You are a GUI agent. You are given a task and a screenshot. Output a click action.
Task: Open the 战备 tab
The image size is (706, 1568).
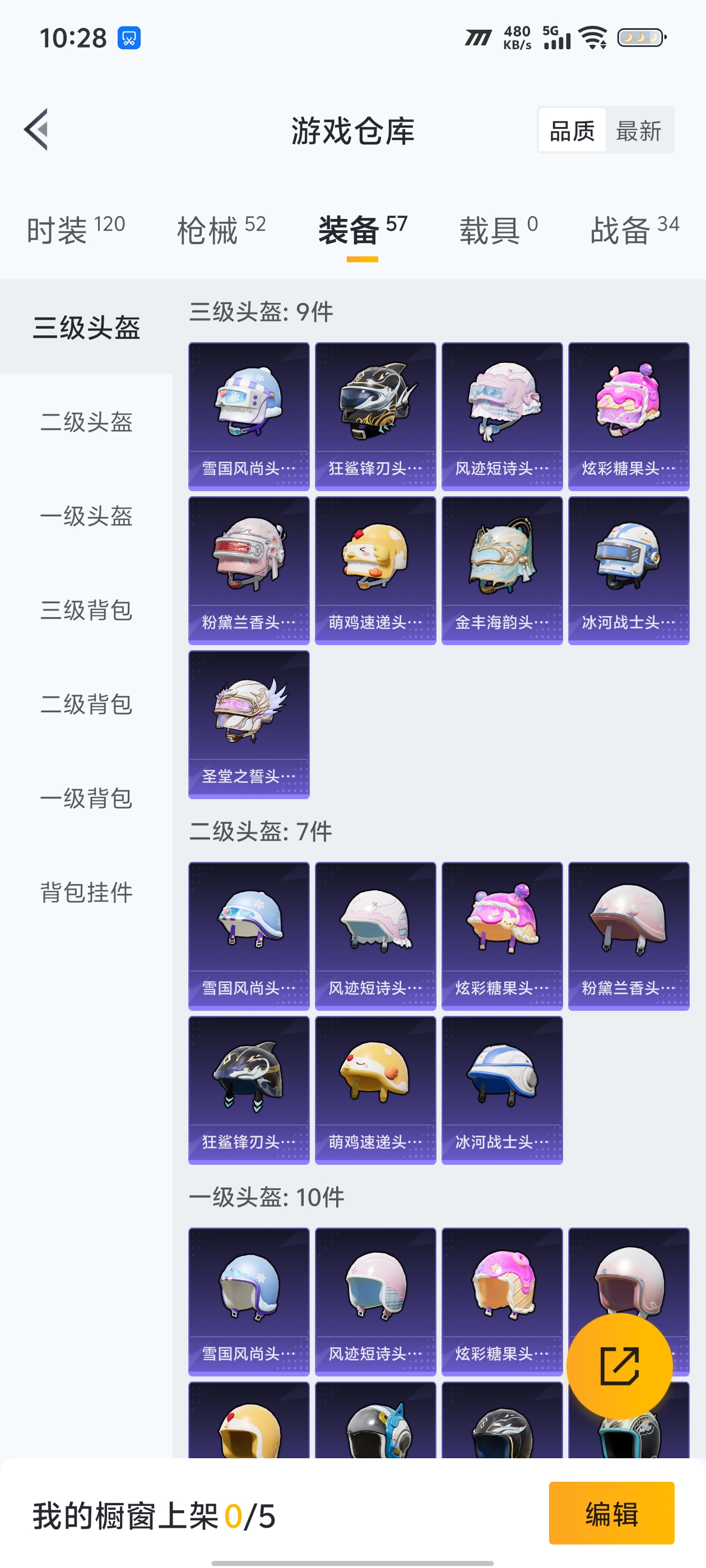[634, 230]
